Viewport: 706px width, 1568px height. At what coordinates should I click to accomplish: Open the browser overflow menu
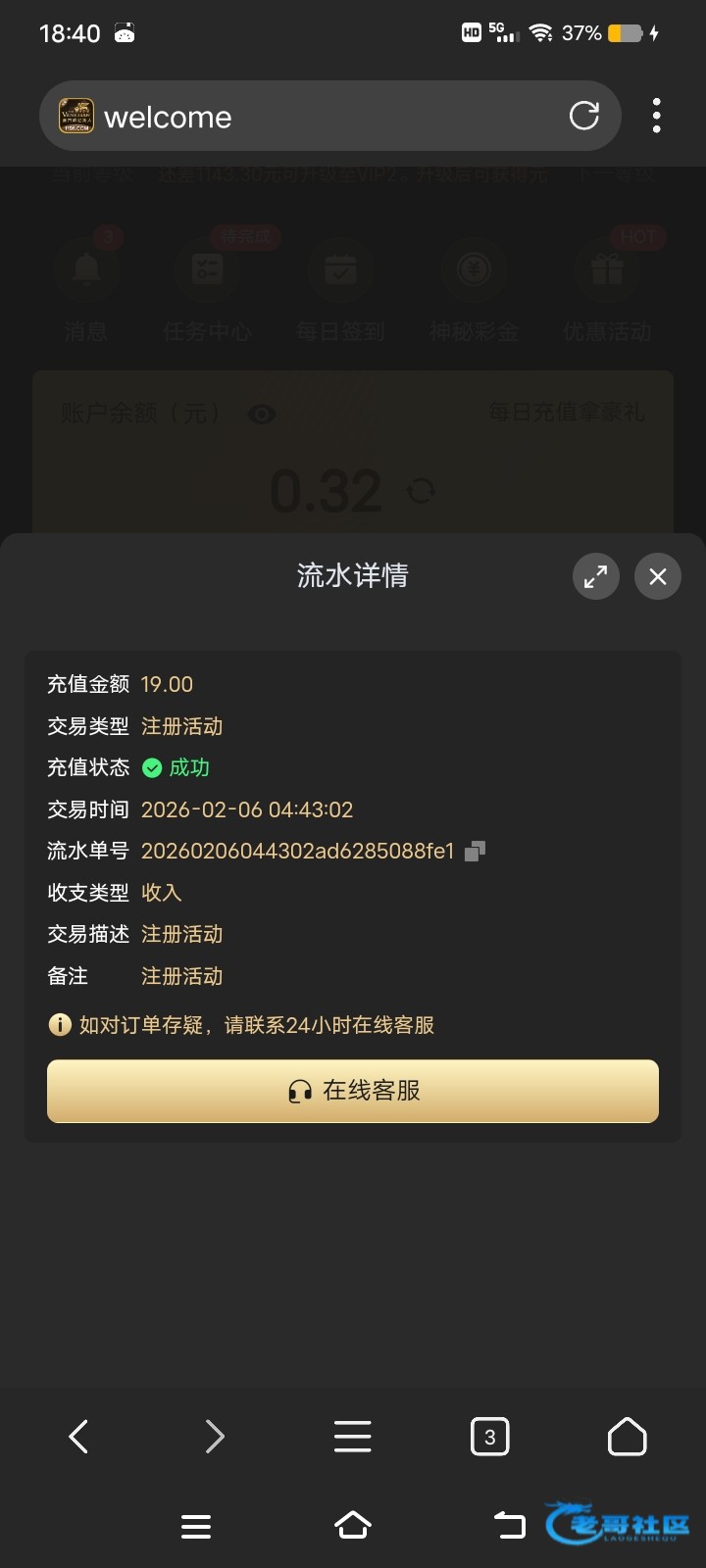(657, 116)
